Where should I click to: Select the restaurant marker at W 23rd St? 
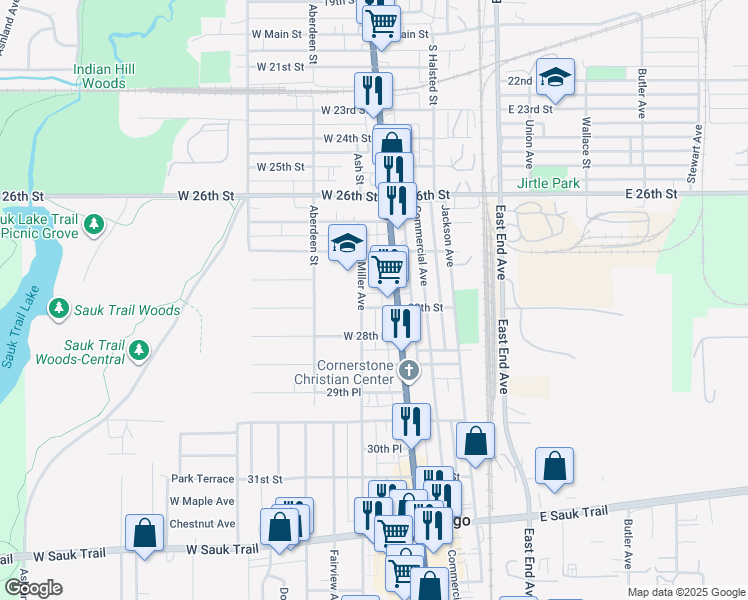[x=373, y=90]
